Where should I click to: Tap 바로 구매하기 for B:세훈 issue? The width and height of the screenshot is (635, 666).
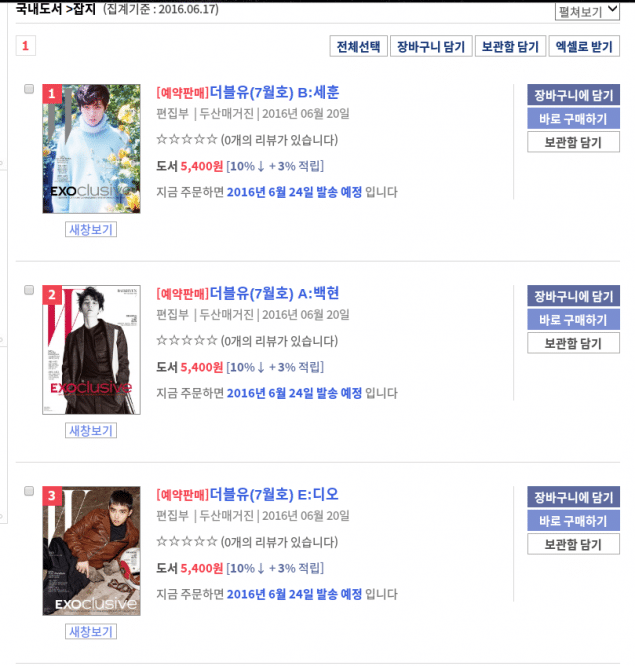(x=573, y=119)
